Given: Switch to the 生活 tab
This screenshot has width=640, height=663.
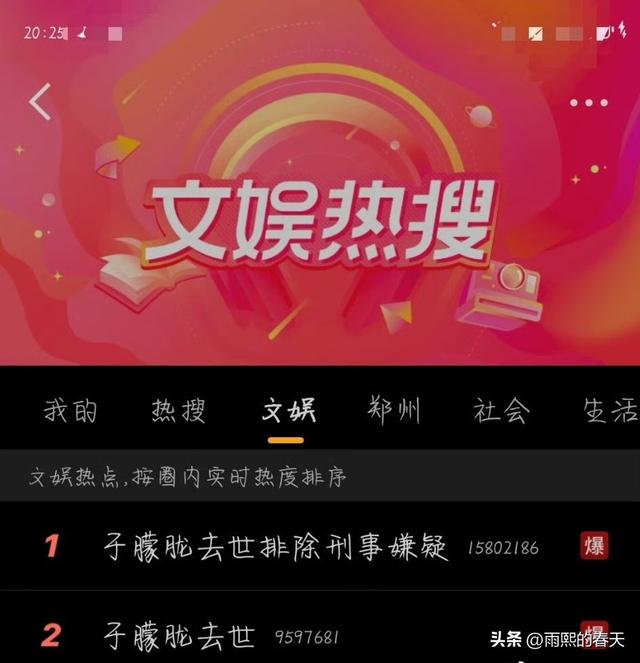Looking at the screenshot, I should (610, 410).
